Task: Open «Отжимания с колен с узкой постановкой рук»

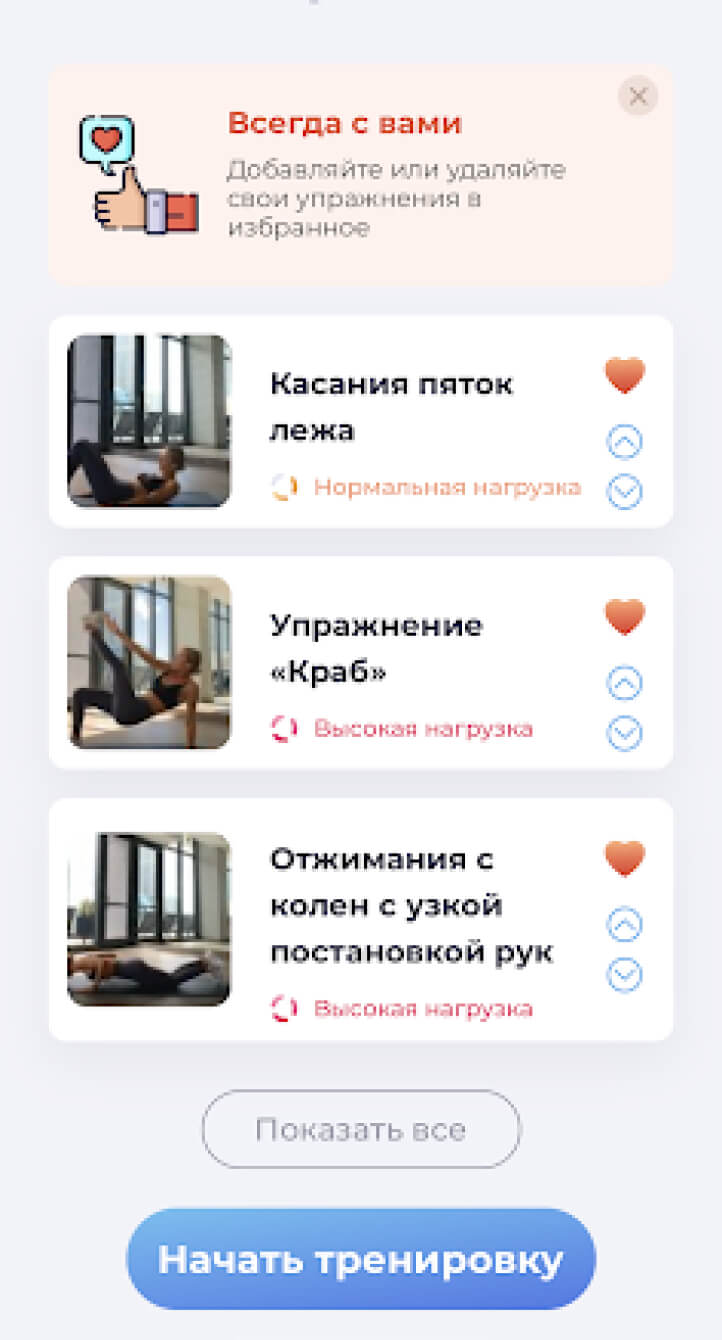Action: pos(411,905)
